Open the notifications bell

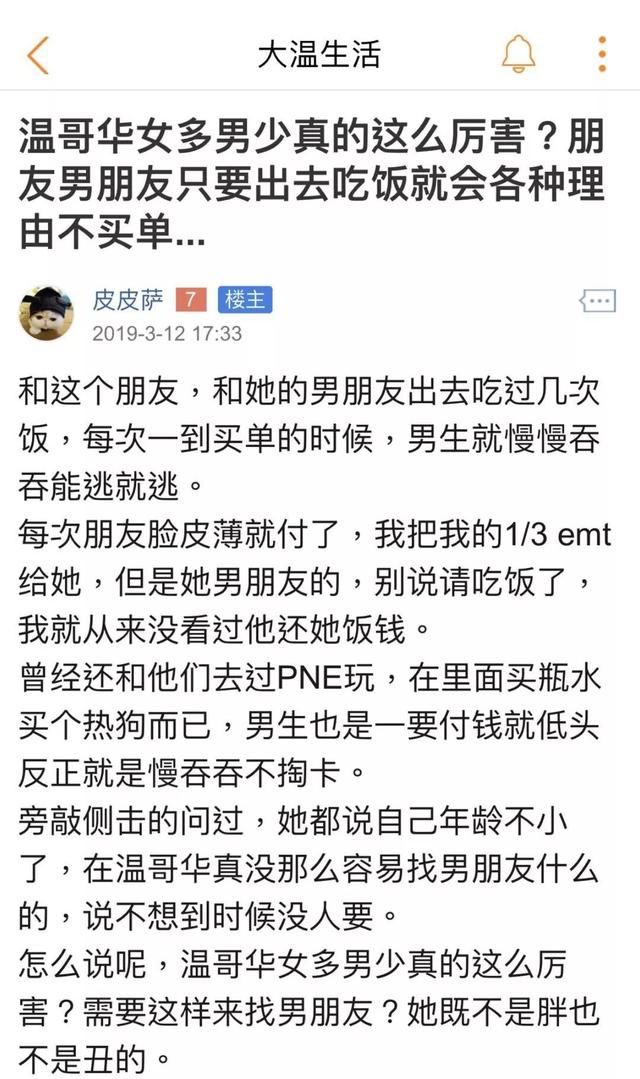coord(517,53)
